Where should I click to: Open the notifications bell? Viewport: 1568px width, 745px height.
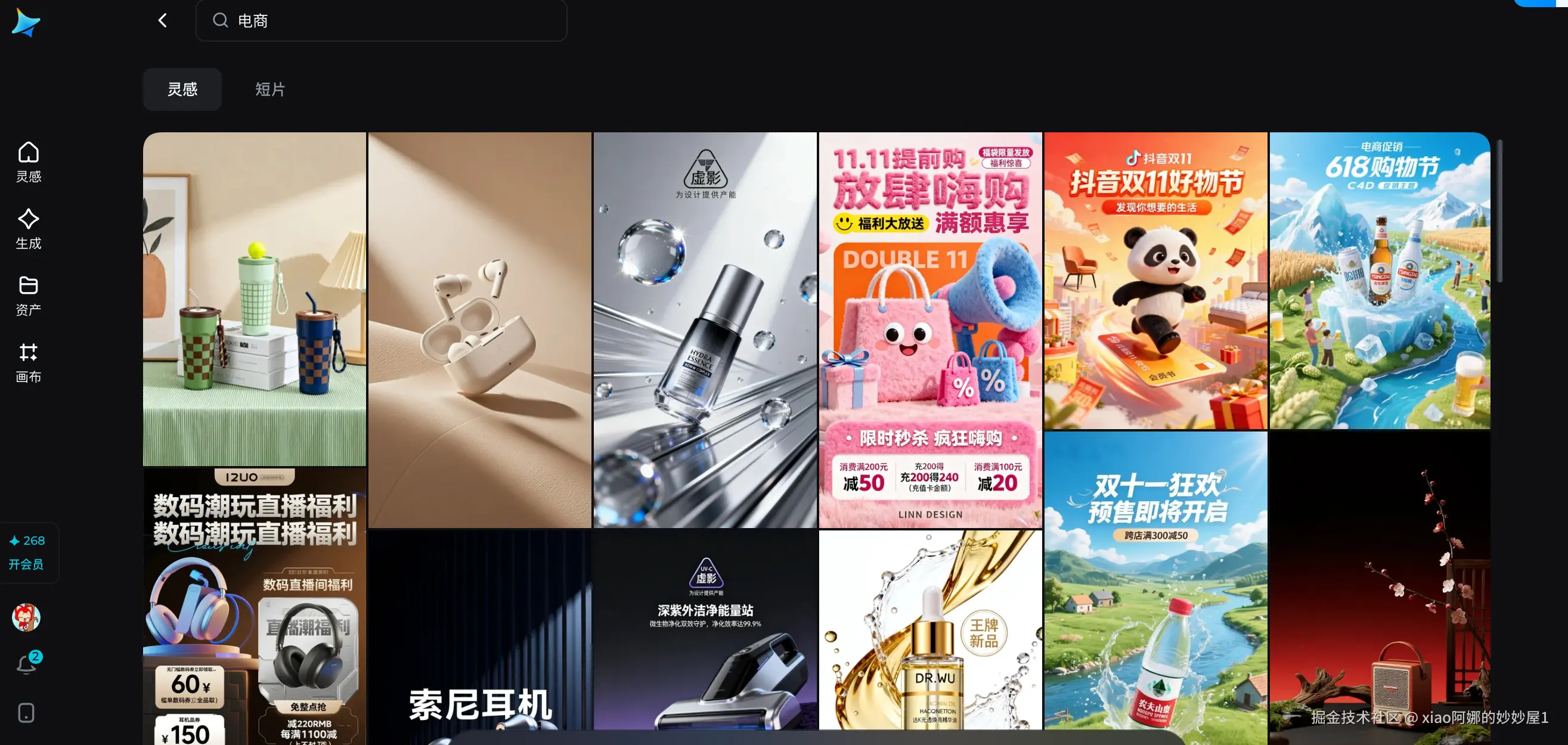pyautogui.click(x=26, y=664)
